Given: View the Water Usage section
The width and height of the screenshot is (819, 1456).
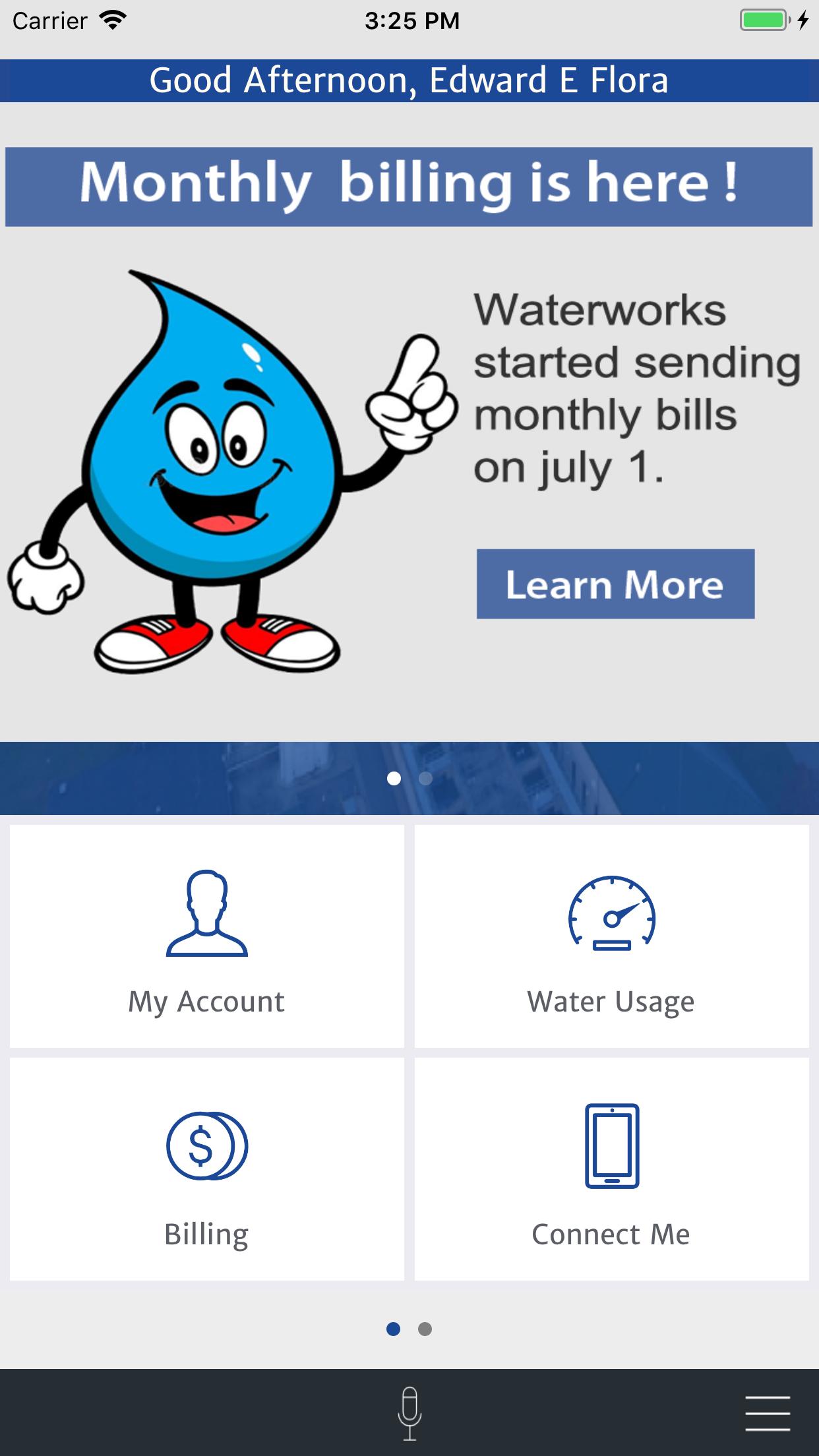Looking at the screenshot, I should (611, 936).
